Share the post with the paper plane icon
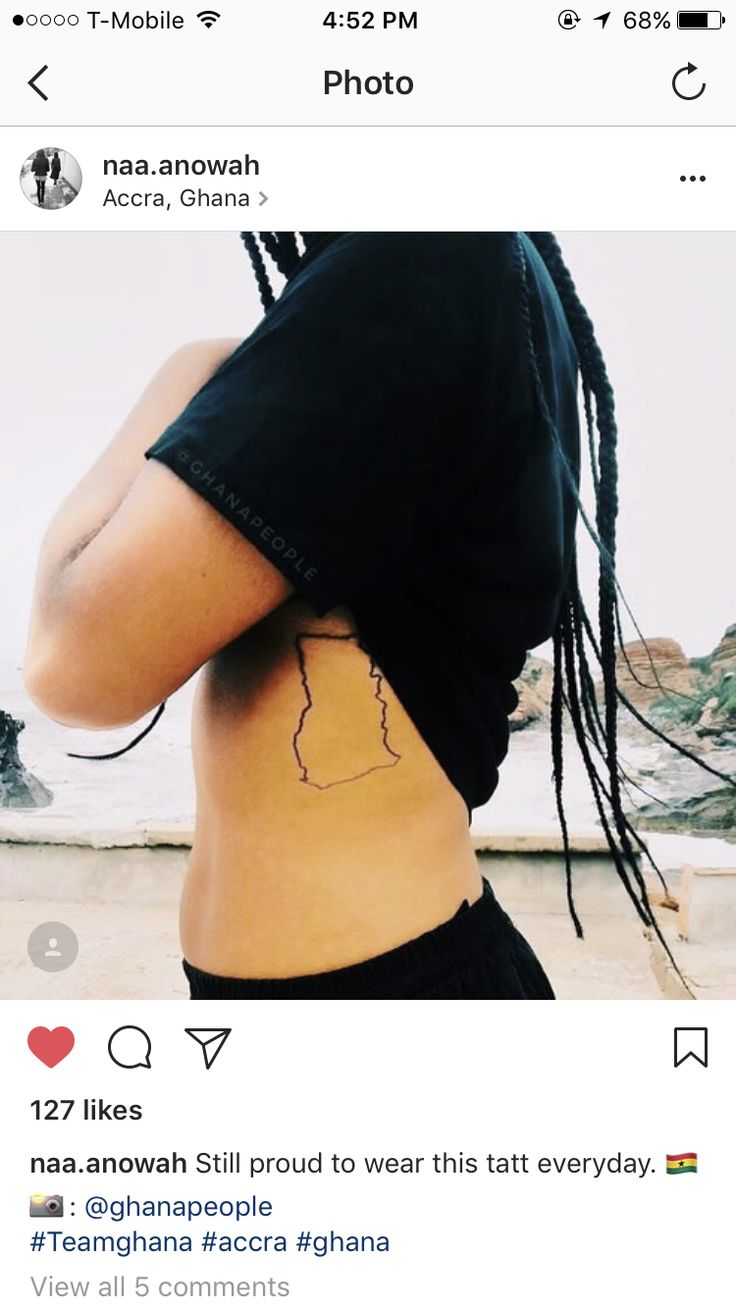The image size is (736, 1309). pos(207,1047)
